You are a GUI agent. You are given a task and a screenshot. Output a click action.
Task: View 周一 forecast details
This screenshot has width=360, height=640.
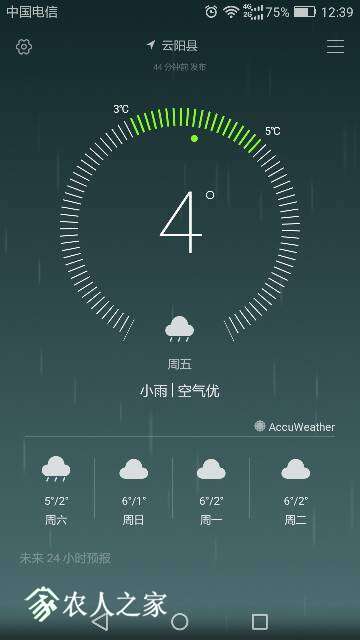pos(211,491)
